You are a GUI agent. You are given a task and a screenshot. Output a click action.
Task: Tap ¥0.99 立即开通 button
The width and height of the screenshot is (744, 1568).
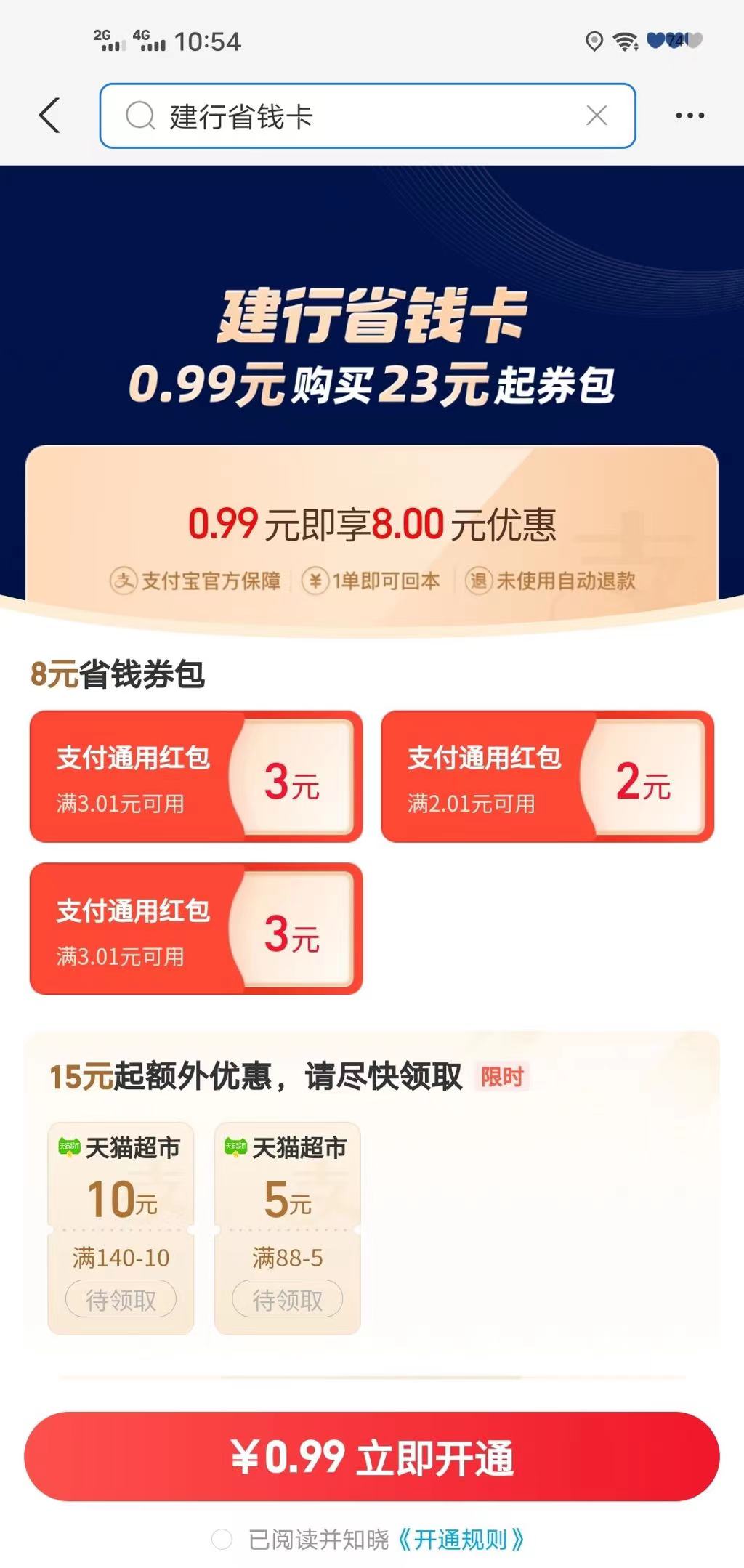pos(371,1457)
